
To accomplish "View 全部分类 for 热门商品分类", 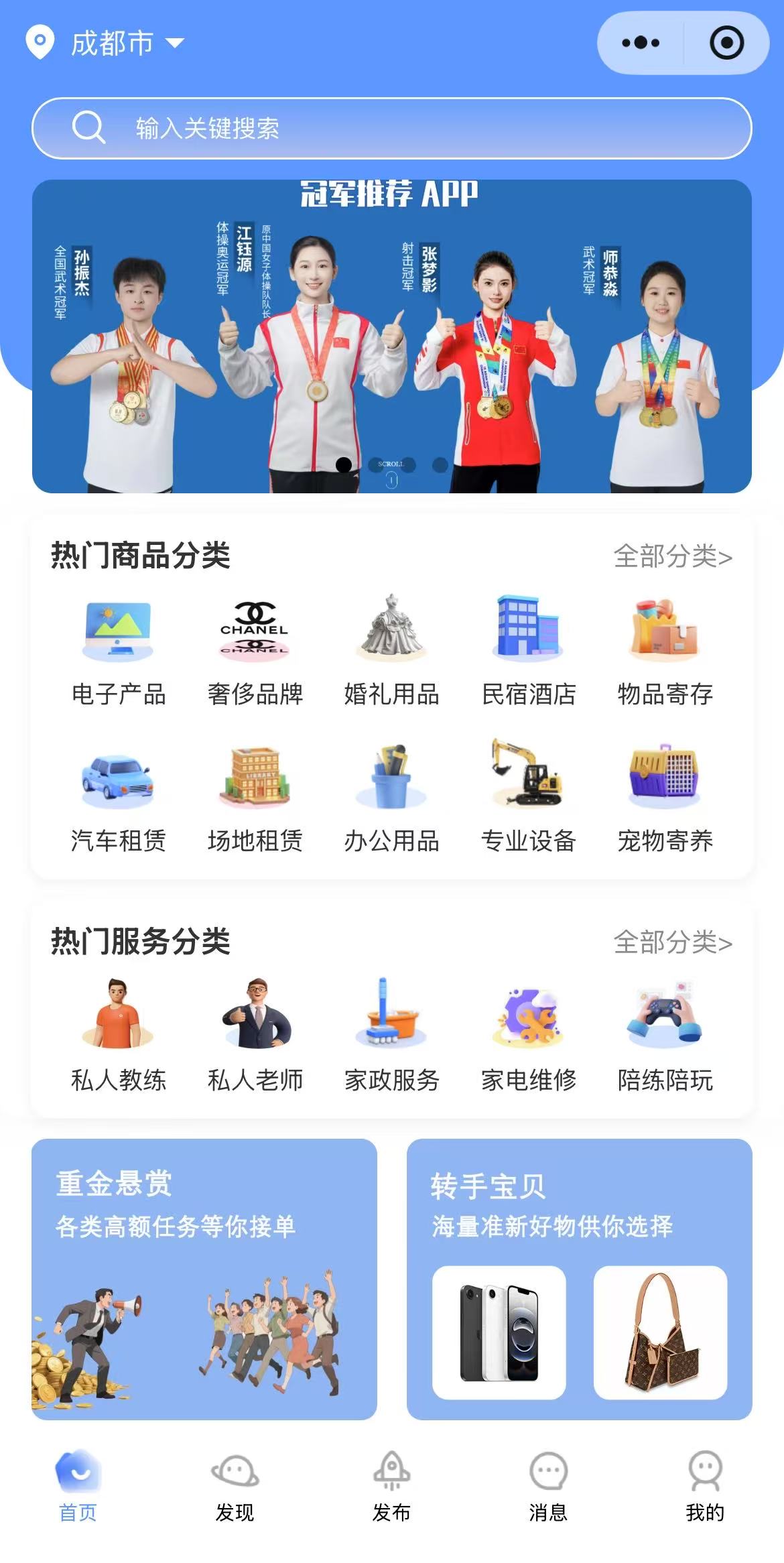I will (673, 556).
